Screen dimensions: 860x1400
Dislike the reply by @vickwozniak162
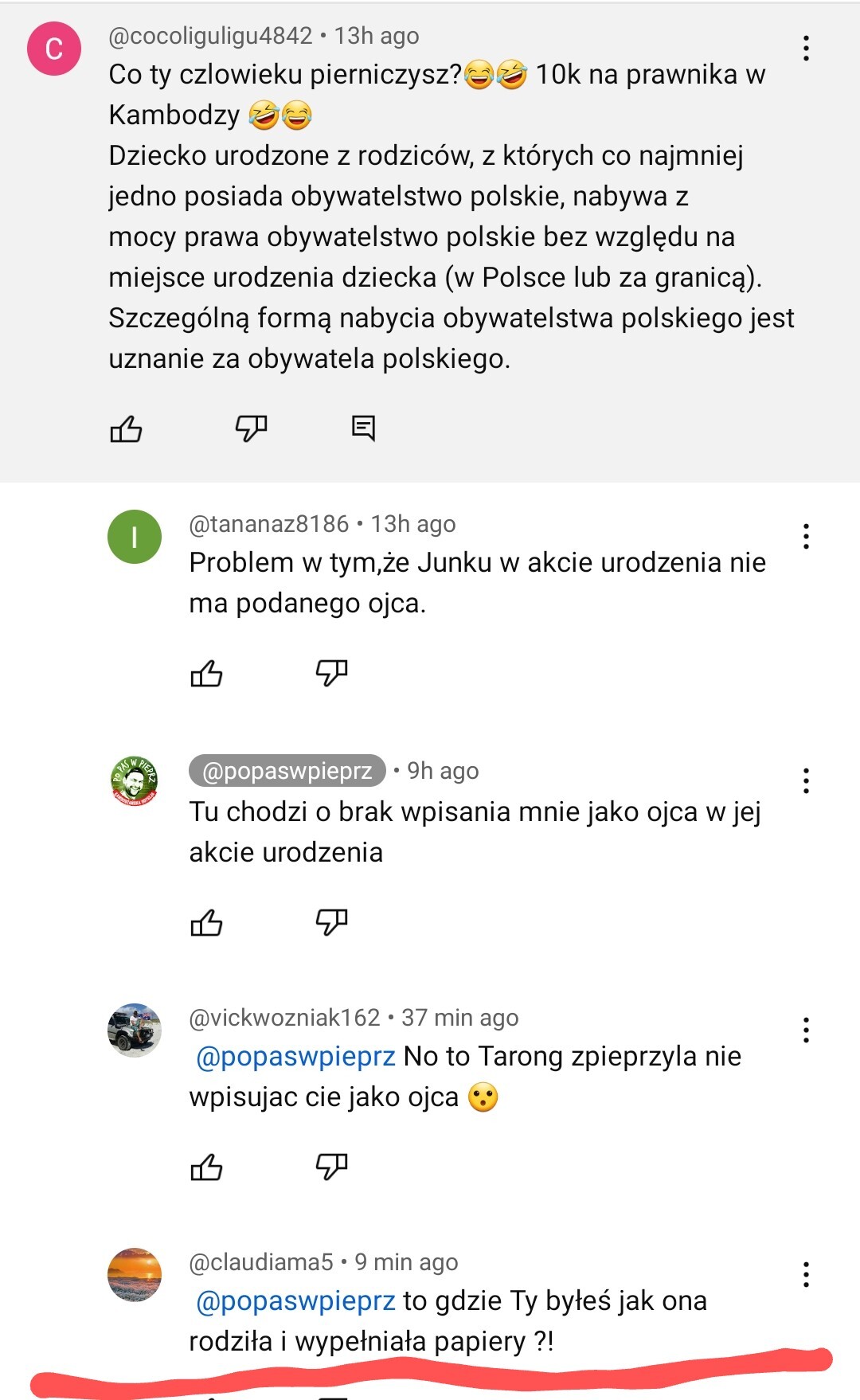(331, 1167)
